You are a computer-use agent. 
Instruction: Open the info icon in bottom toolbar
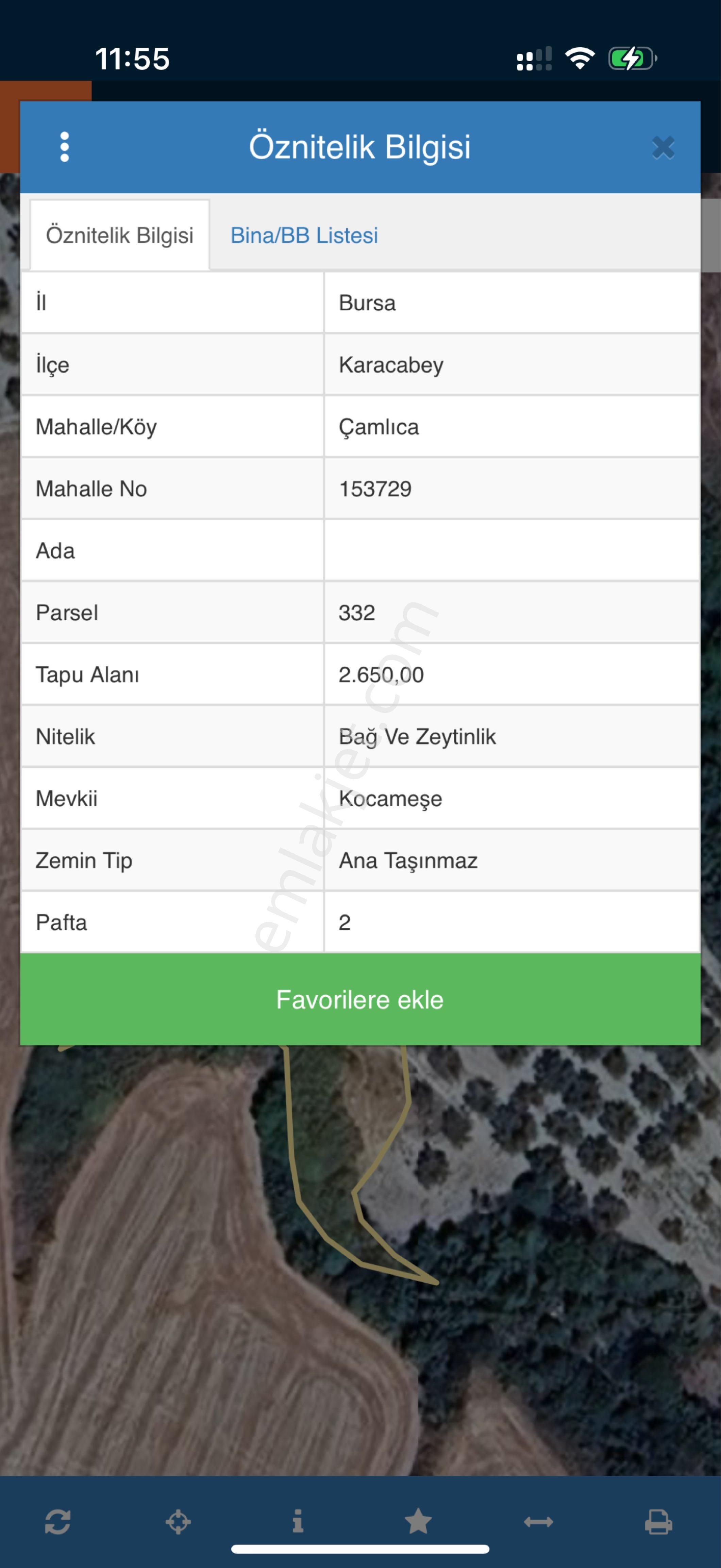click(x=298, y=1522)
